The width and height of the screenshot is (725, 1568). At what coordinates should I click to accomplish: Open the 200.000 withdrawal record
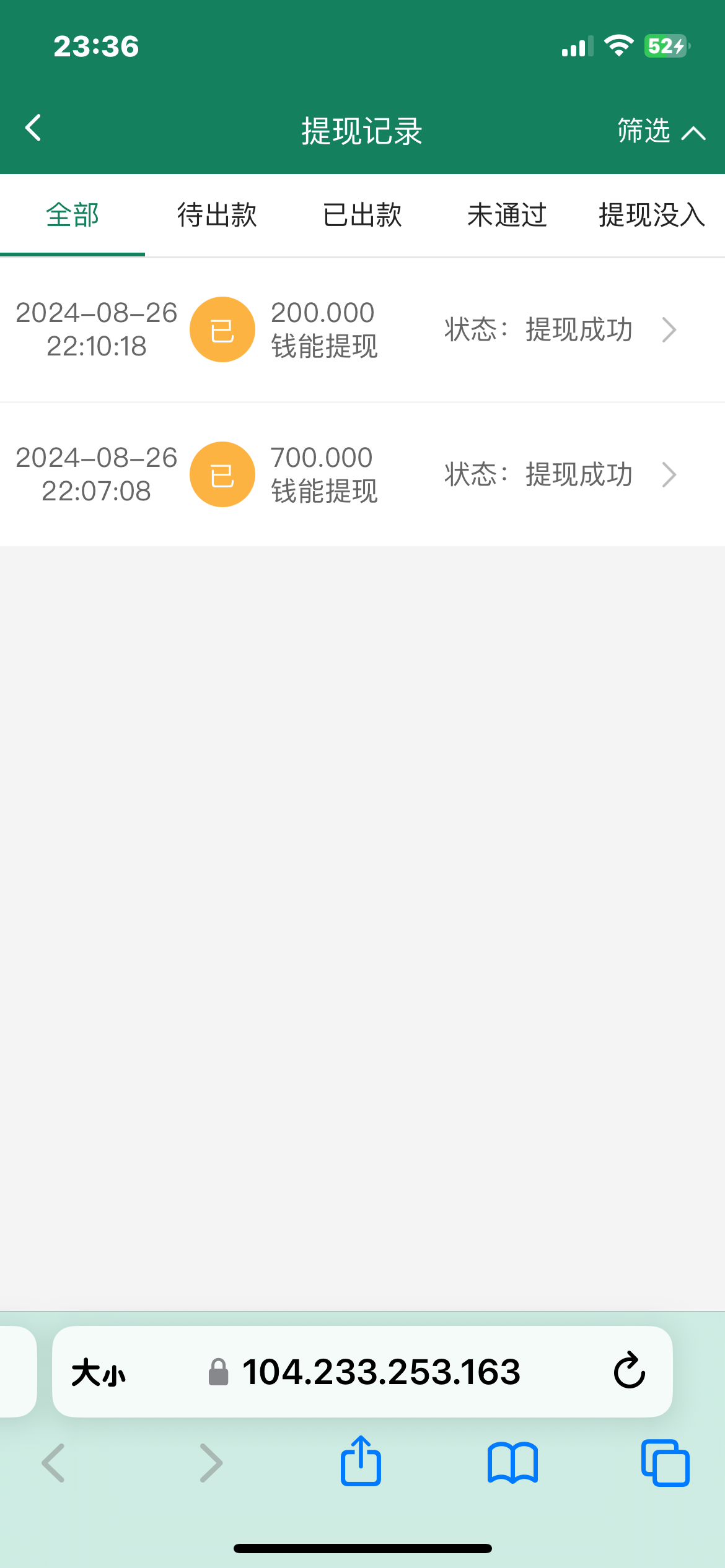[362, 329]
